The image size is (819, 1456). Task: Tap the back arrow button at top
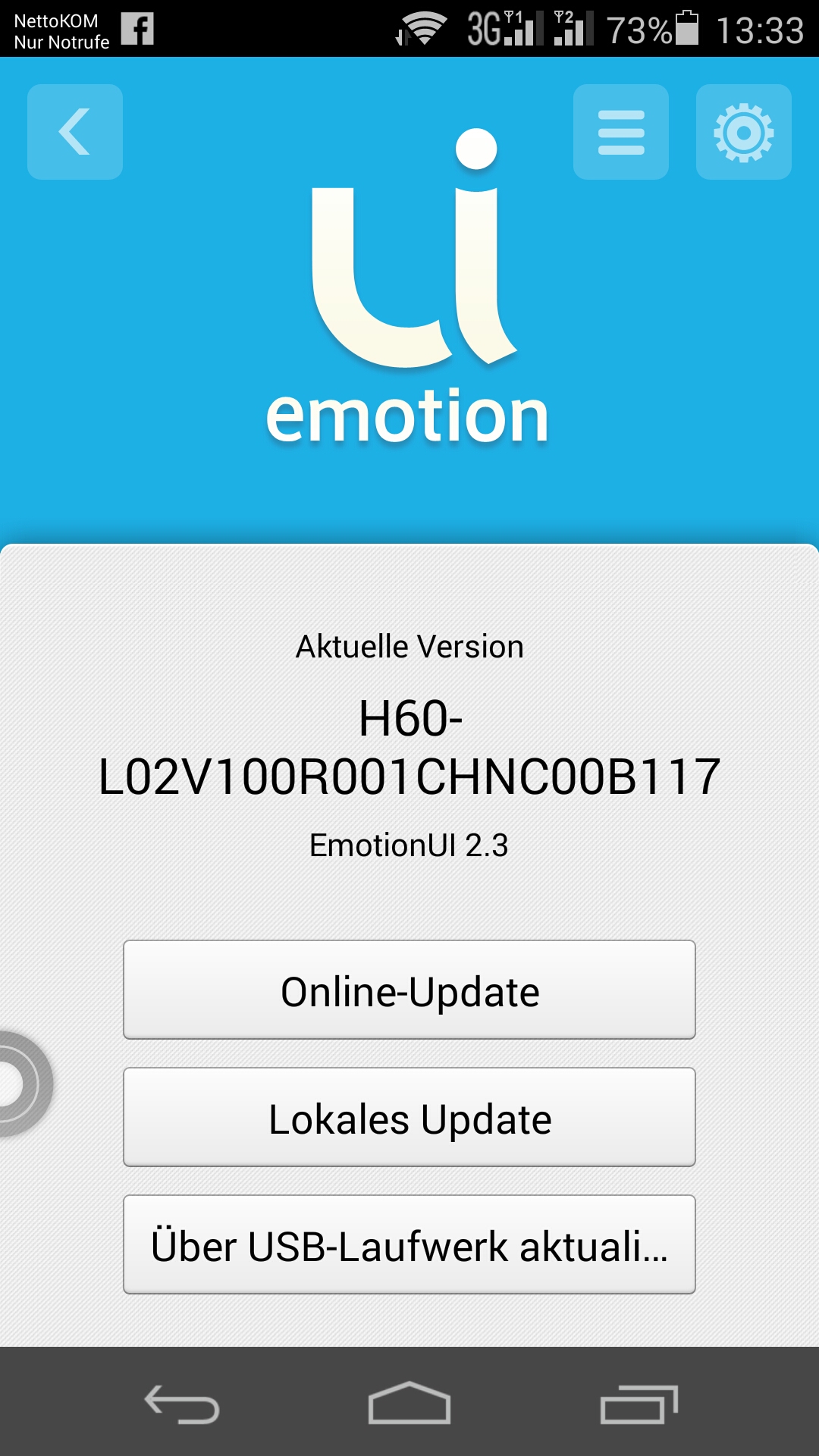75,132
